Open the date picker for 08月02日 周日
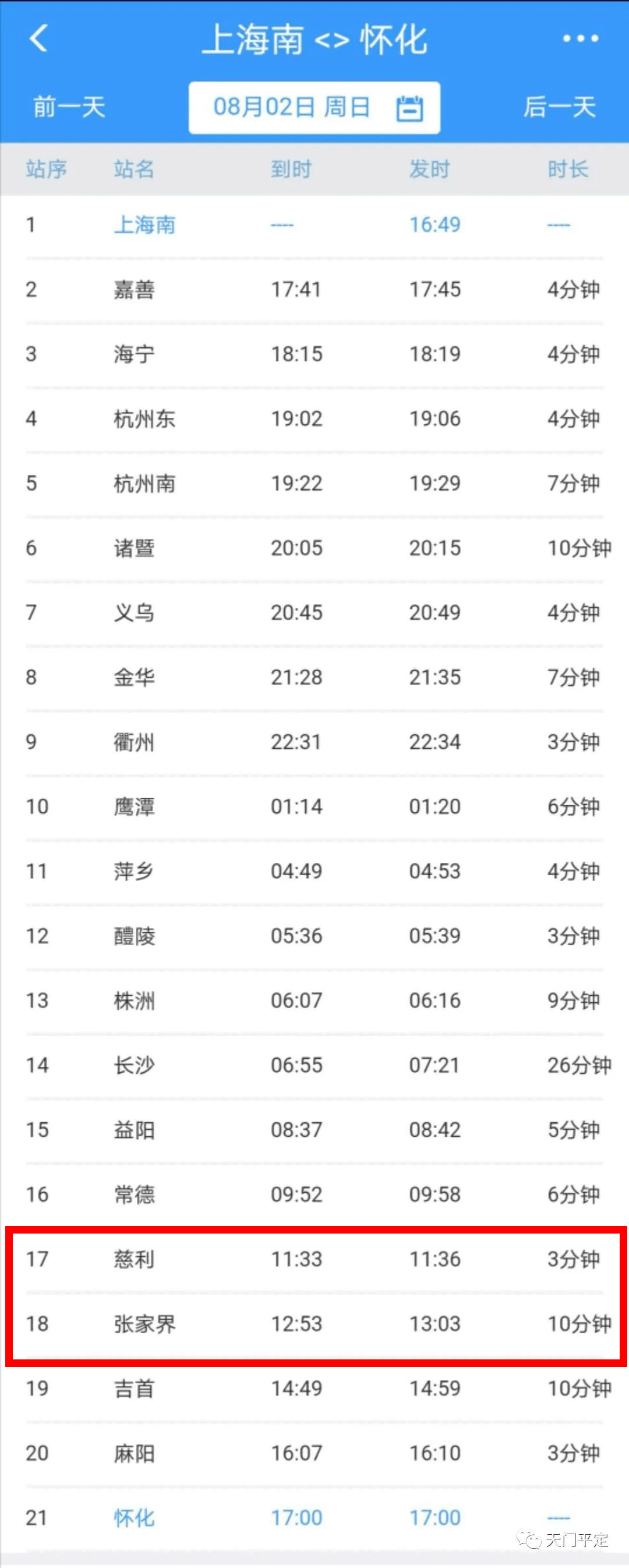Viewport: 629px width, 1568px height. 314,108
